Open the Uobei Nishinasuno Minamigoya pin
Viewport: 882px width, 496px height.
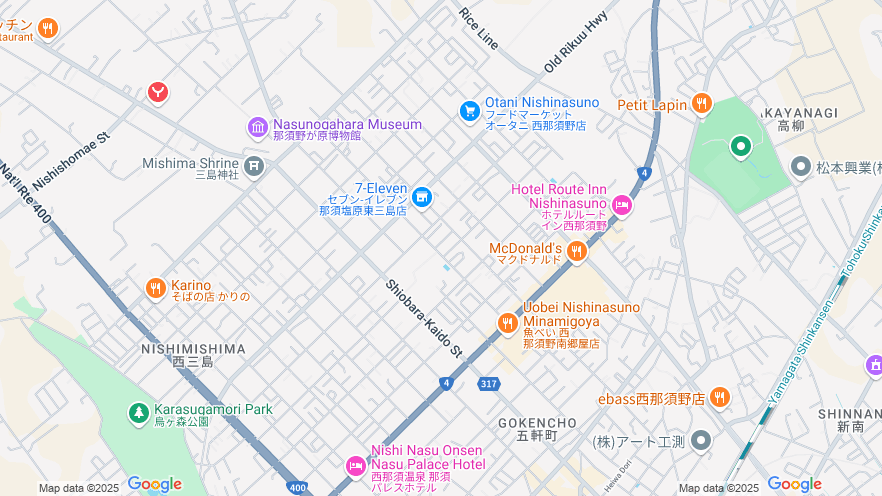pyautogui.click(x=507, y=324)
